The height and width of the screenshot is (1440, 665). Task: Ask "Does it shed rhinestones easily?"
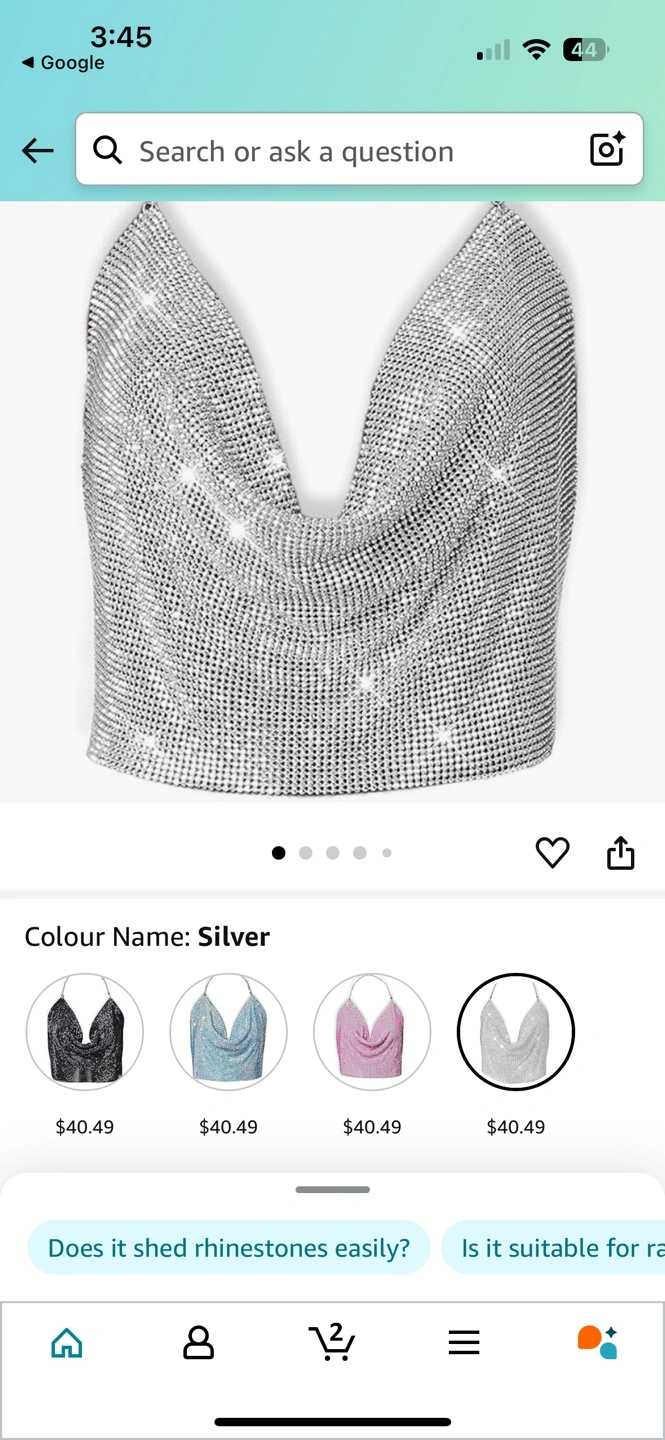pos(229,1248)
